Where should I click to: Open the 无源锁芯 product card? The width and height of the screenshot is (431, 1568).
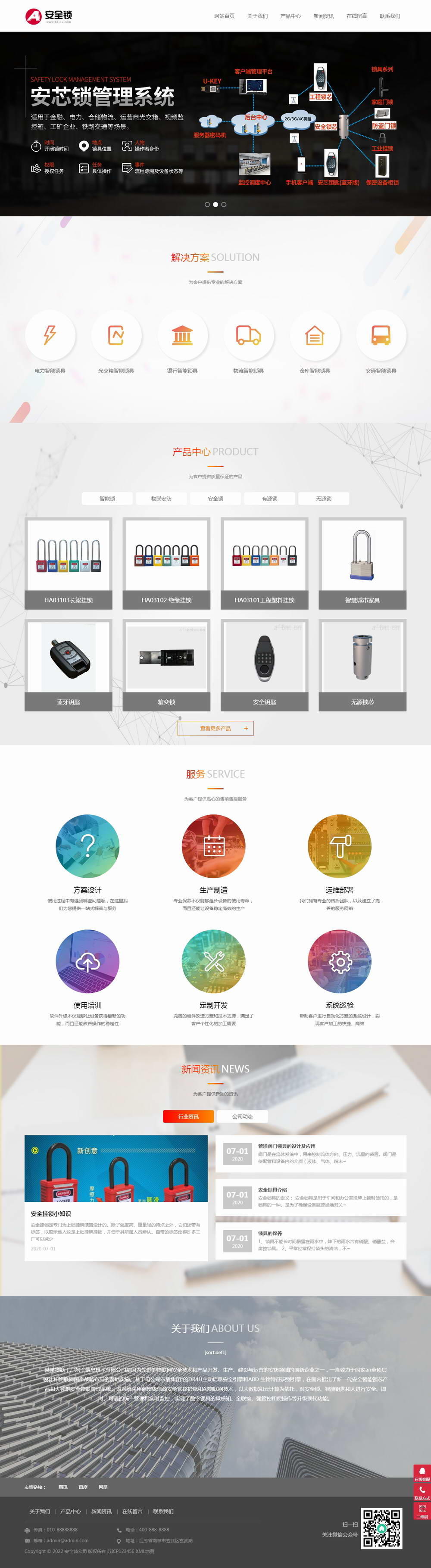point(362,665)
